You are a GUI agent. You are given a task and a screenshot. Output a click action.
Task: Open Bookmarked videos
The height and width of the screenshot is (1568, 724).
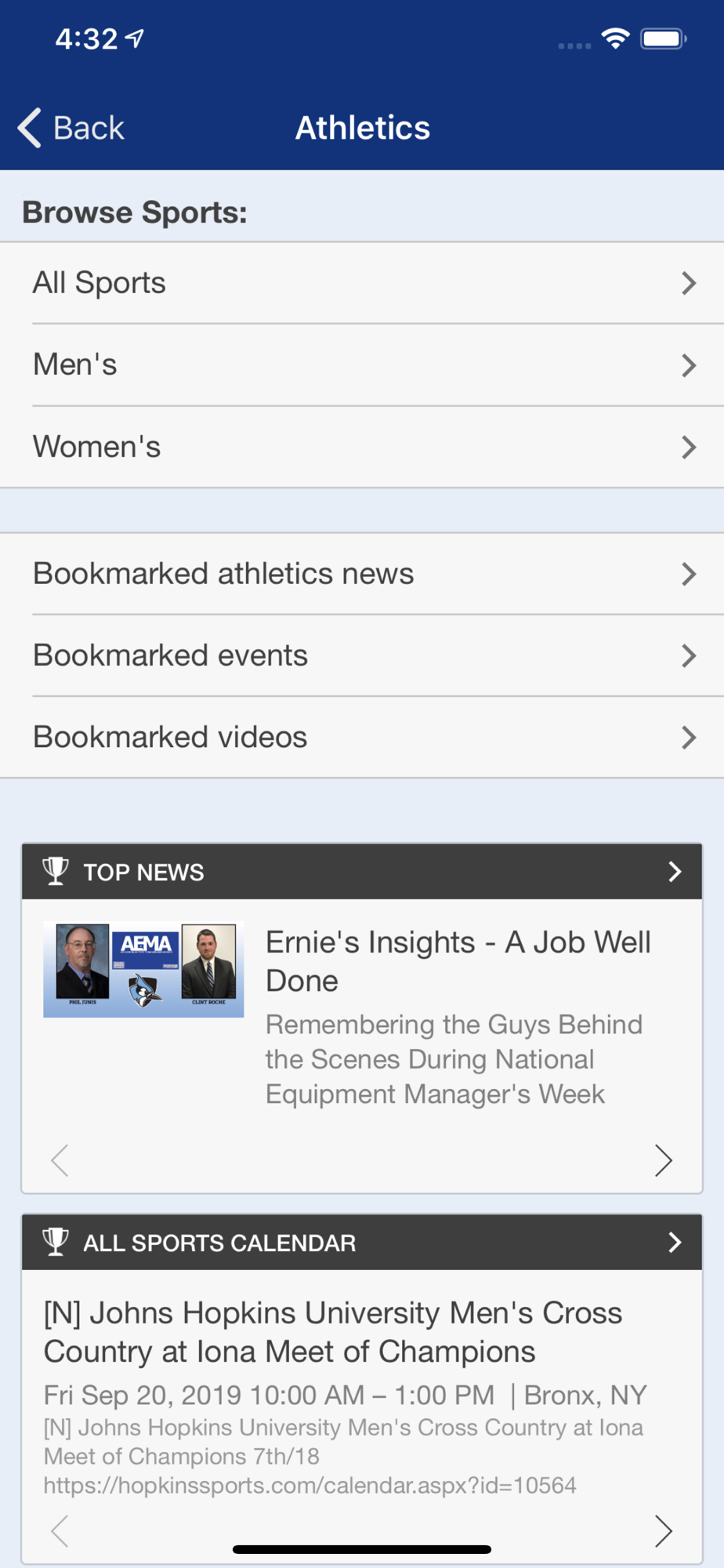(362, 737)
